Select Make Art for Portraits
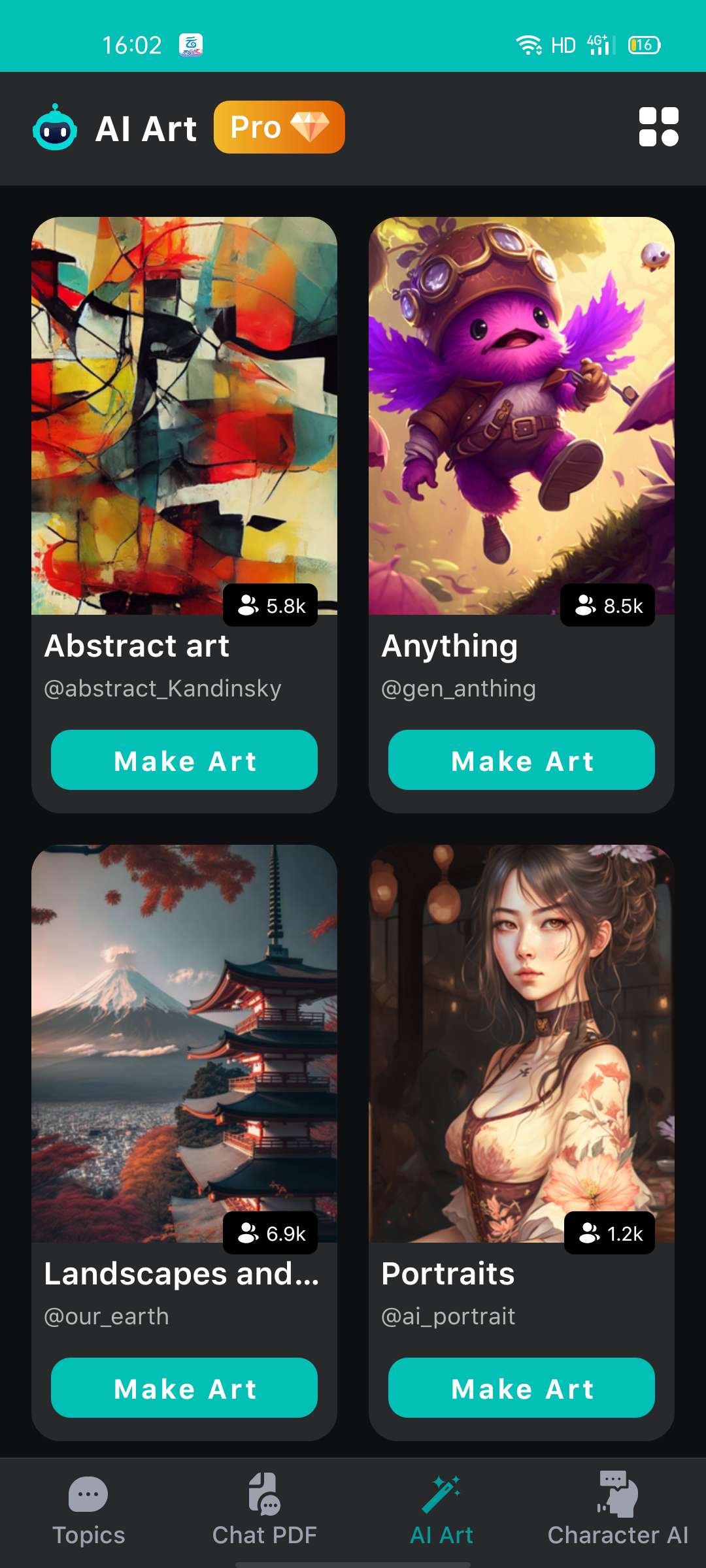The height and width of the screenshot is (1568, 706). (522, 1388)
